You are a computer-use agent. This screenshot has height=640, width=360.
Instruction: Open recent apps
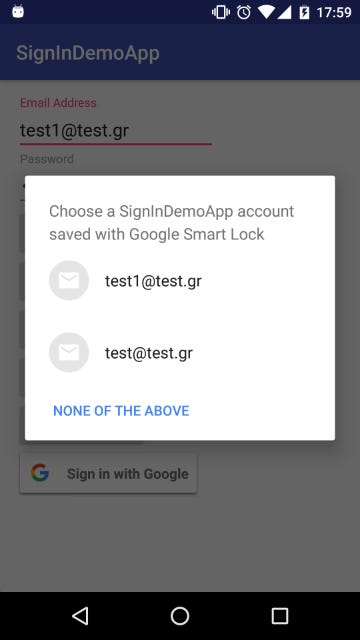(280, 616)
